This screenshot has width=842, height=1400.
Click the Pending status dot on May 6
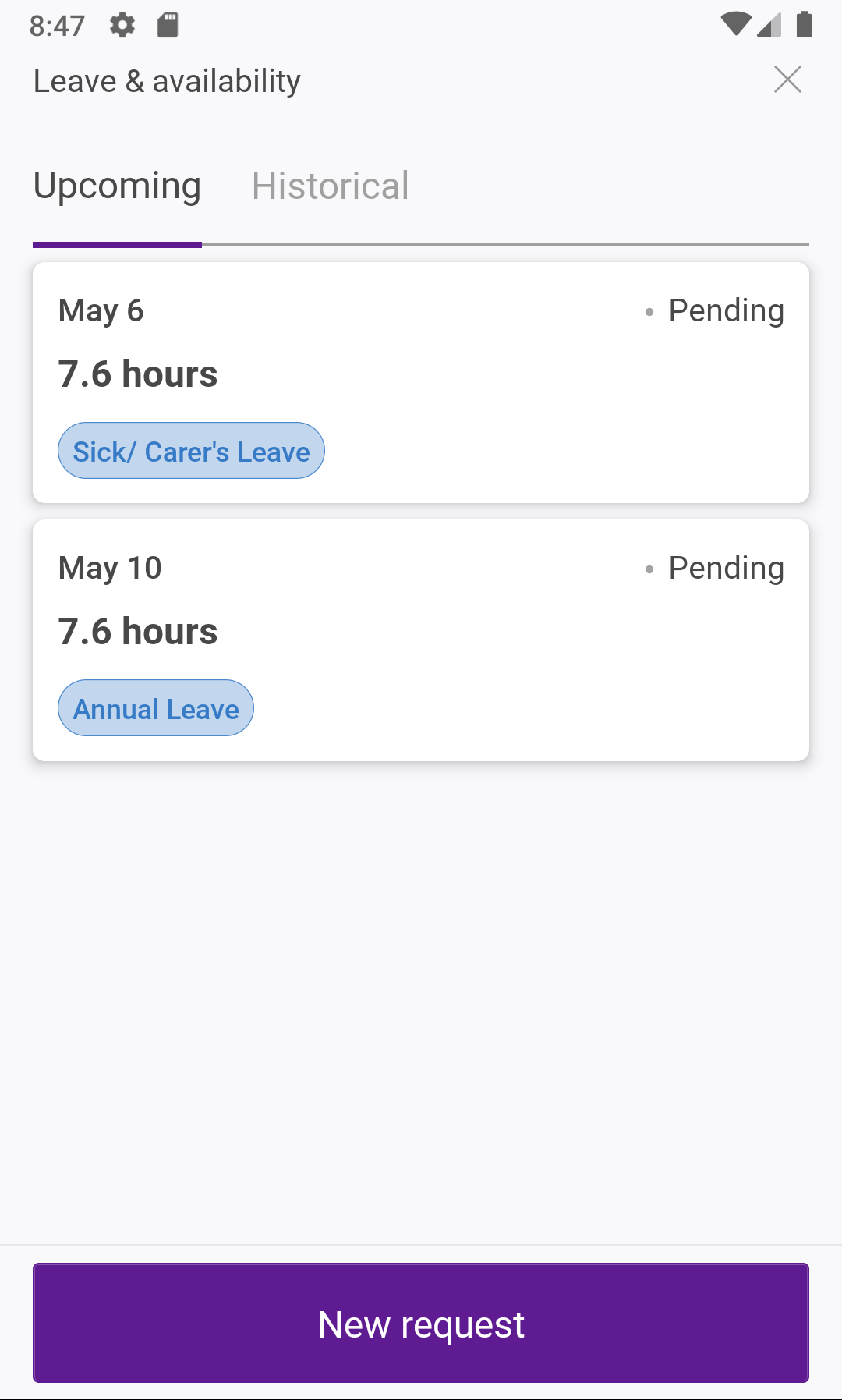[x=649, y=311]
